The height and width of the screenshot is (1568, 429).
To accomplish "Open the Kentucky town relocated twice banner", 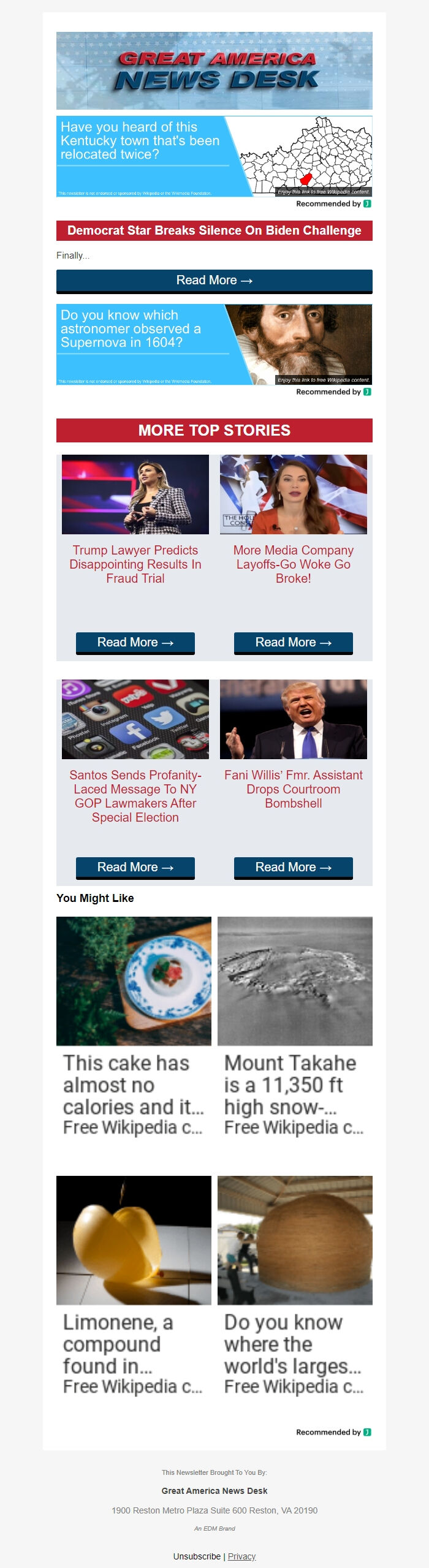I will [214, 156].
